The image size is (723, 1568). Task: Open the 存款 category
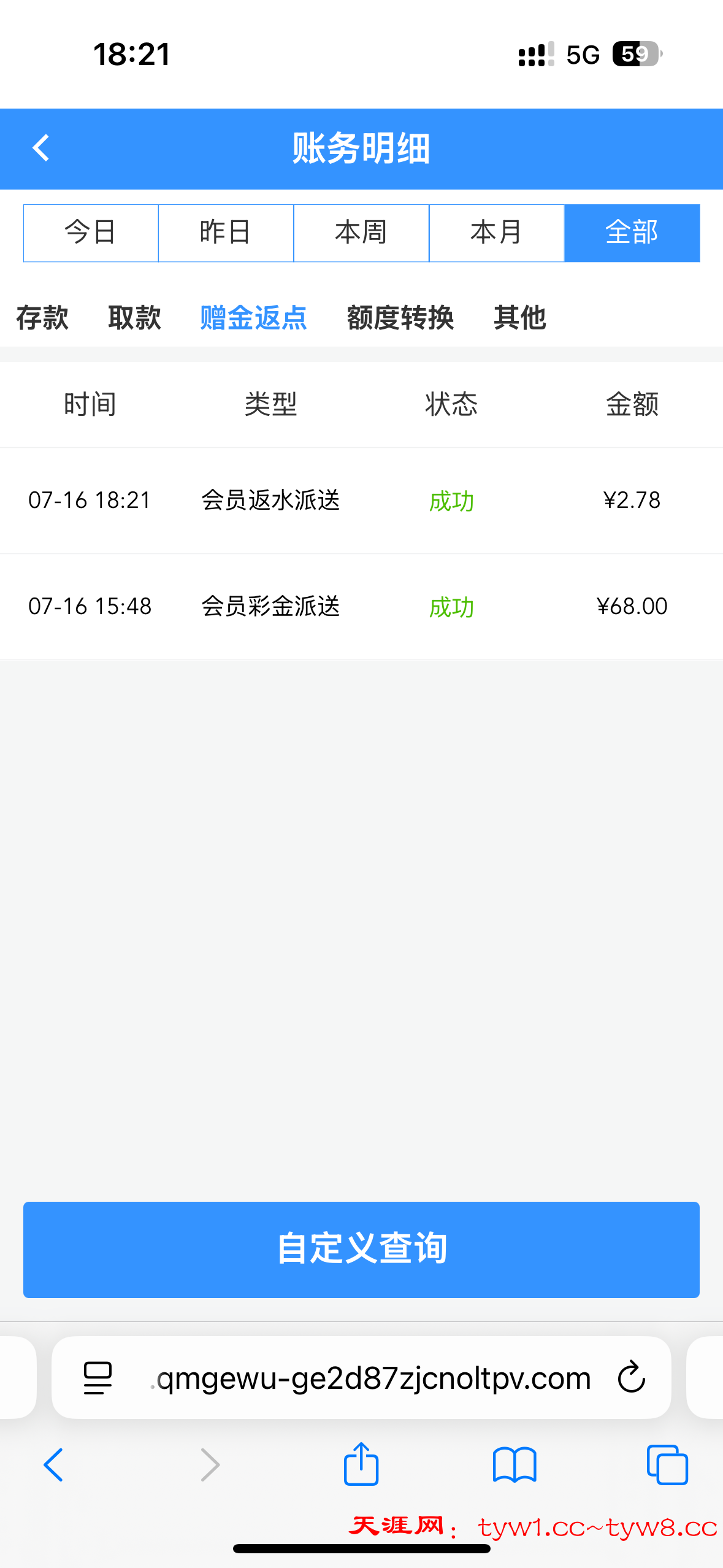[42, 318]
